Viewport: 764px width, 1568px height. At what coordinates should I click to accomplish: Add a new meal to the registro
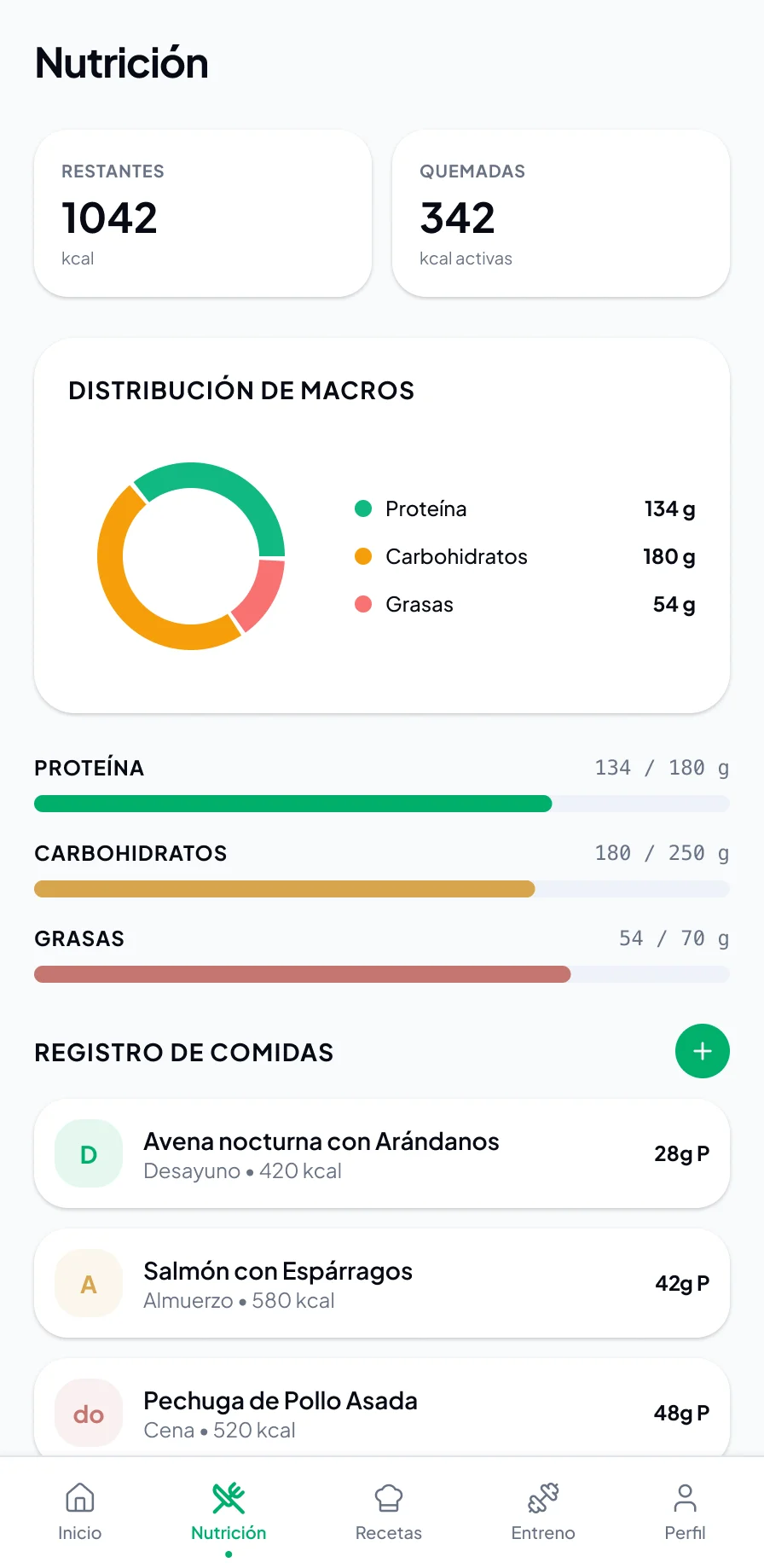[703, 1051]
